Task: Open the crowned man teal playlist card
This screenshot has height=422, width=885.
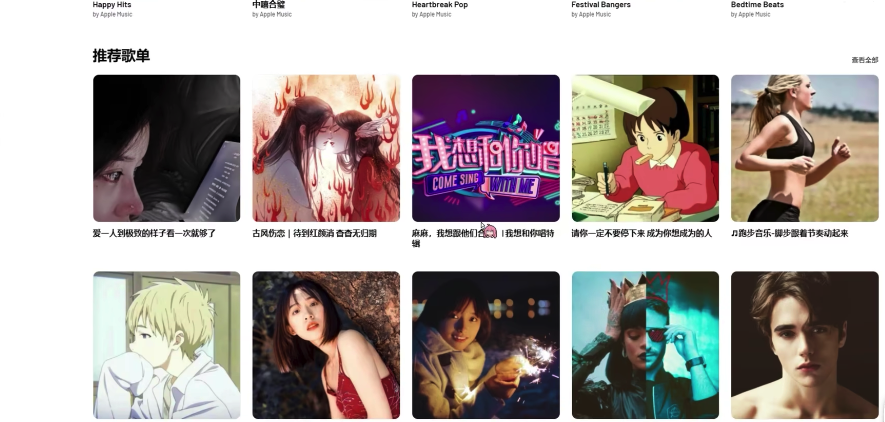Action: coord(645,345)
